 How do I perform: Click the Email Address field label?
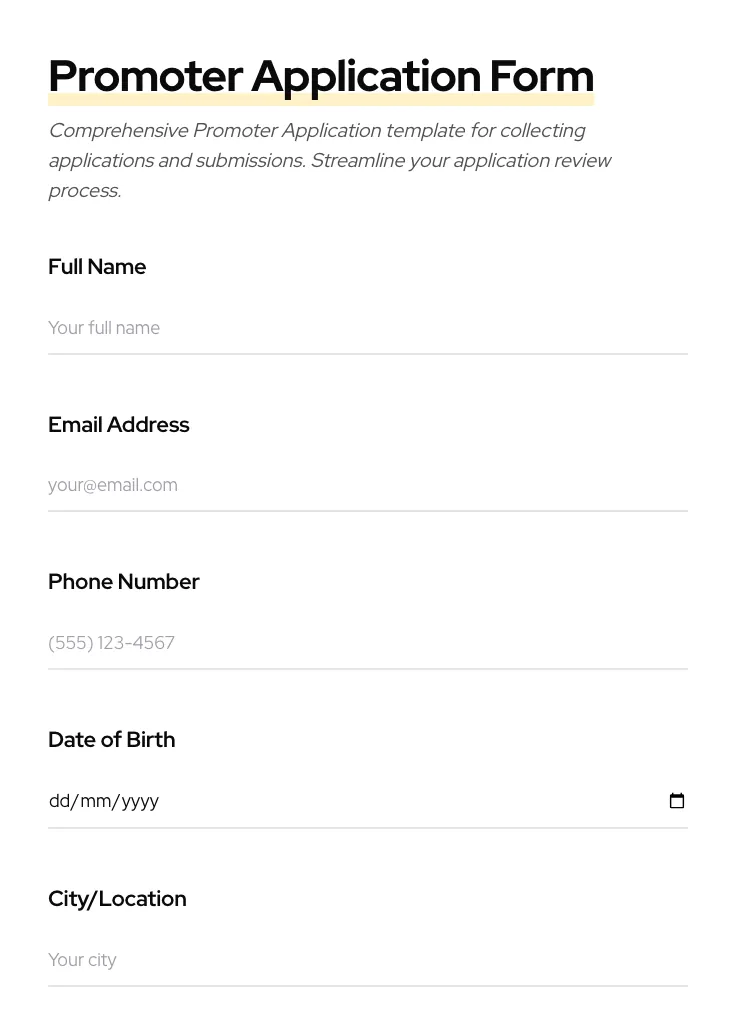[118, 424]
